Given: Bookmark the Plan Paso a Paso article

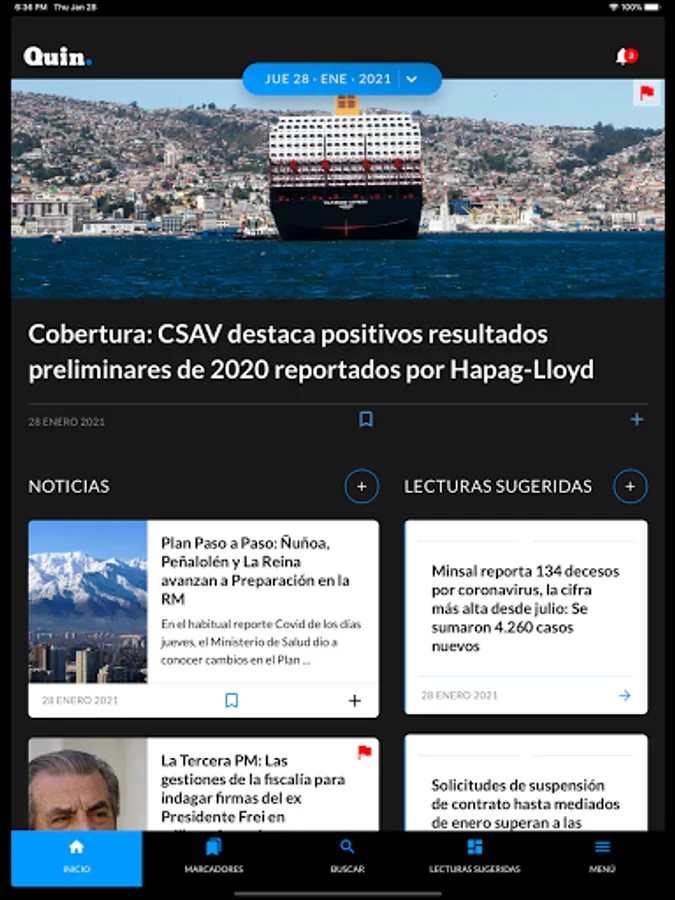Looking at the screenshot, I should point(232,701).
